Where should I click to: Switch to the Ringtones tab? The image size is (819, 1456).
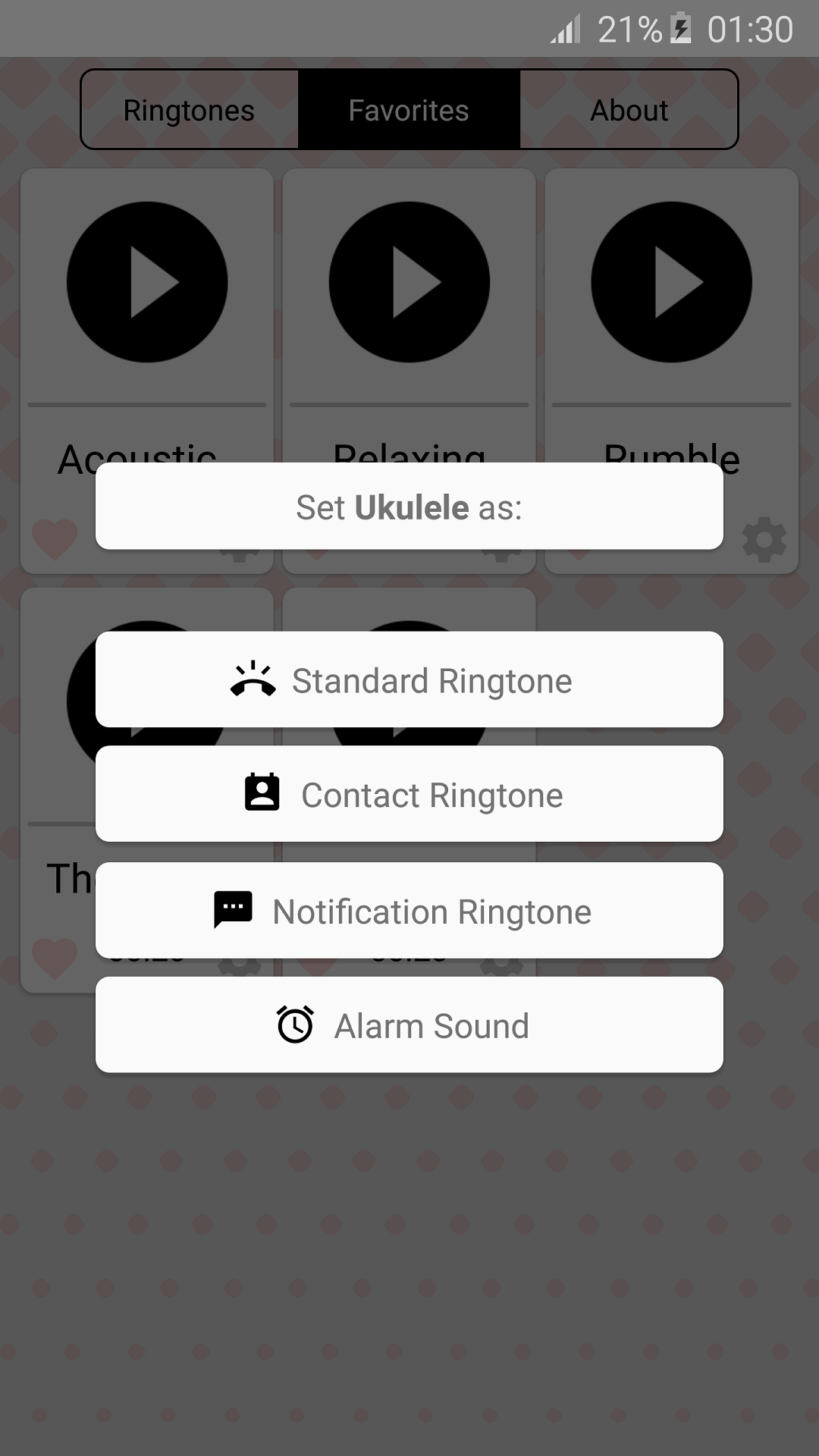(x=189, y=110)
